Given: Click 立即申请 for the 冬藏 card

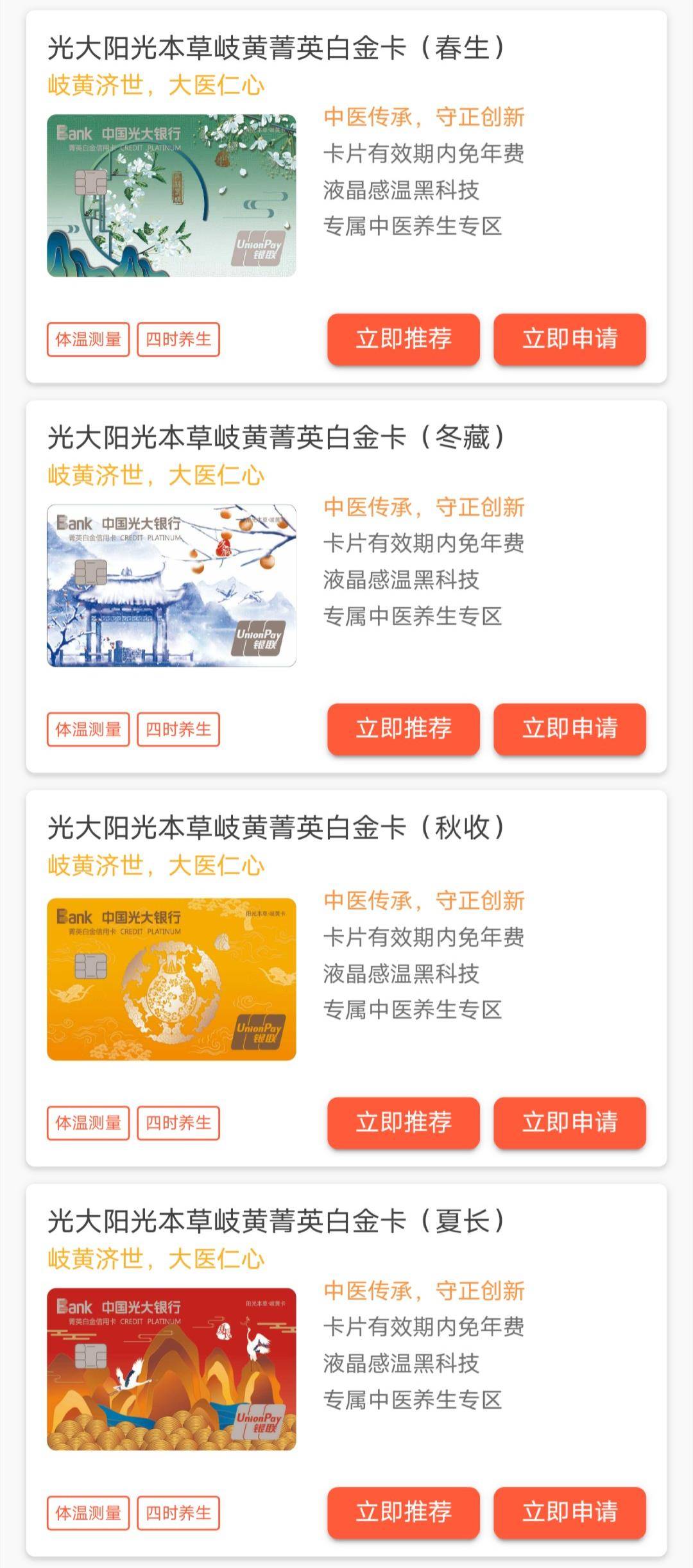Looking at the screenshot, I should pos(570,730).
